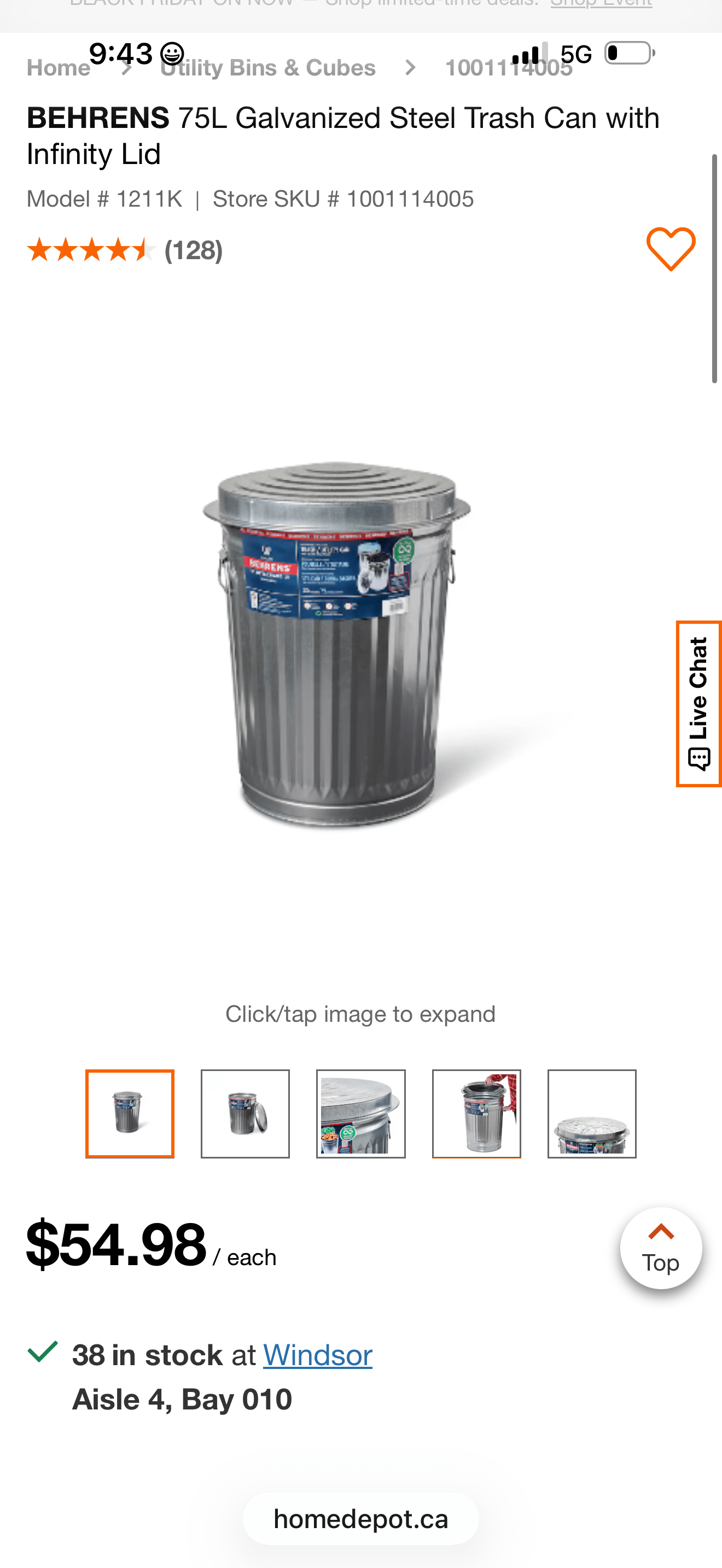Select the third thumbnail showing lid close-up
The height and width of the screenshot is (1568, 722).
coord(360,1113)
